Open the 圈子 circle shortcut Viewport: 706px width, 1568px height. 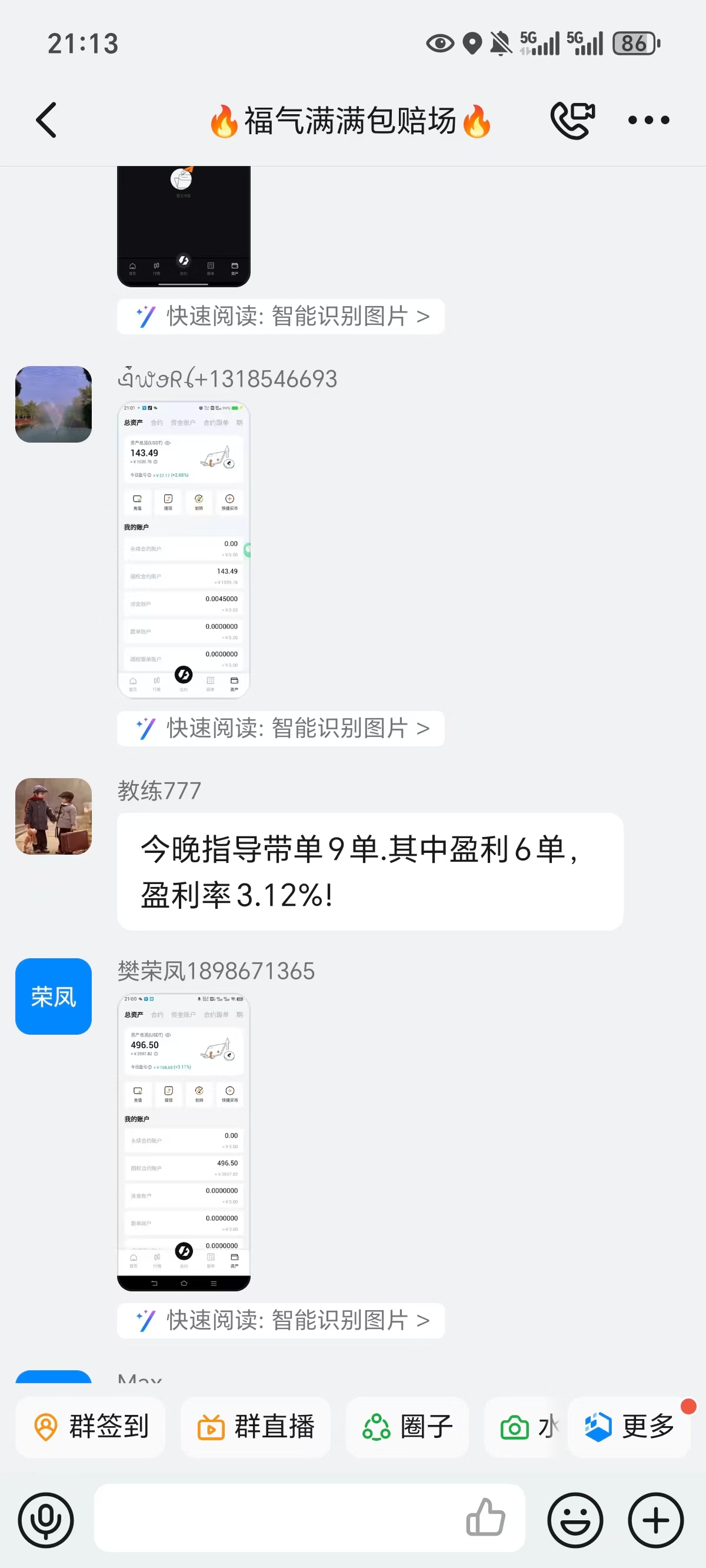[407, 1427]
